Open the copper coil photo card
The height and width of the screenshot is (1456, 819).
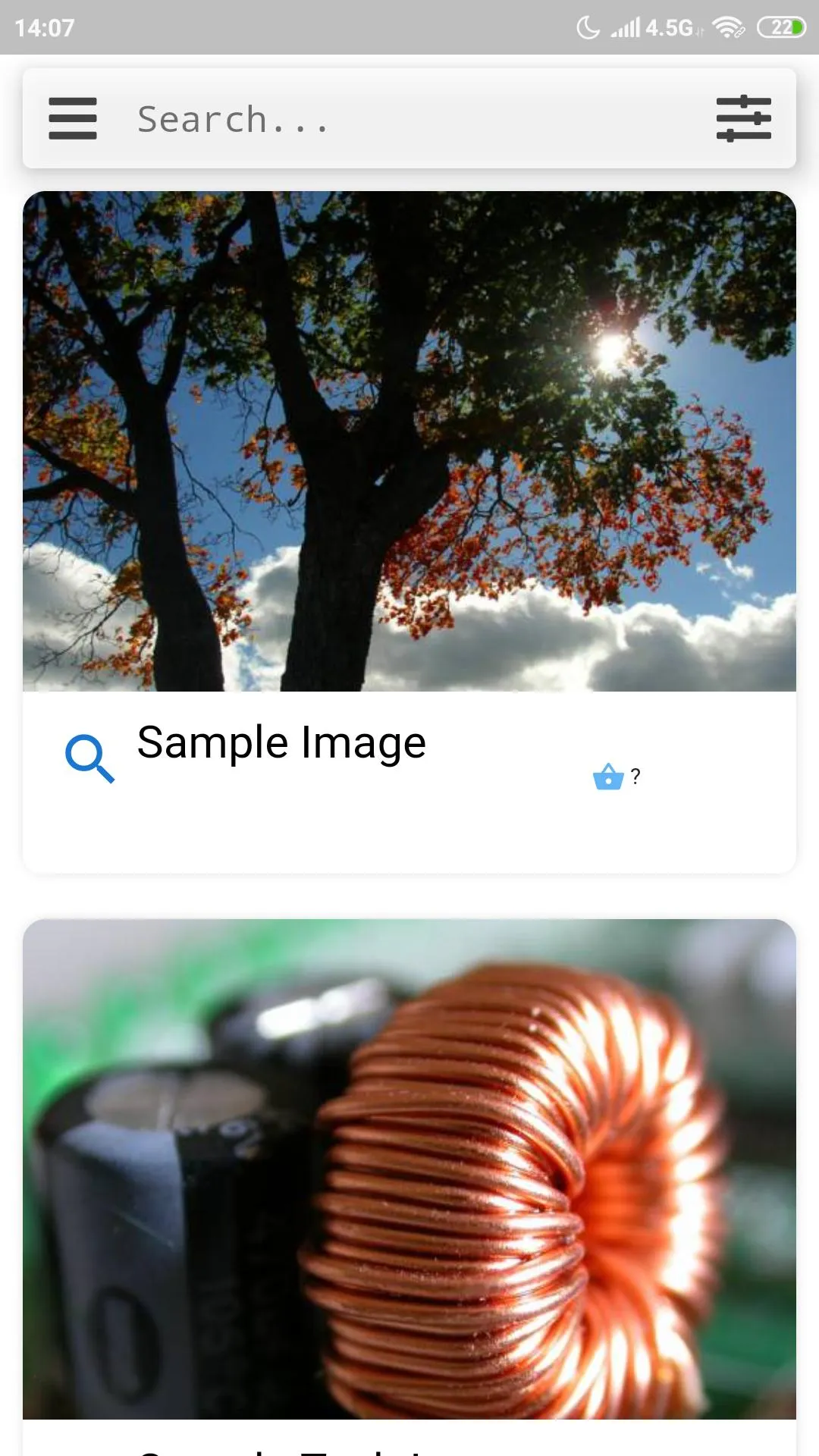click(409, 1168)
